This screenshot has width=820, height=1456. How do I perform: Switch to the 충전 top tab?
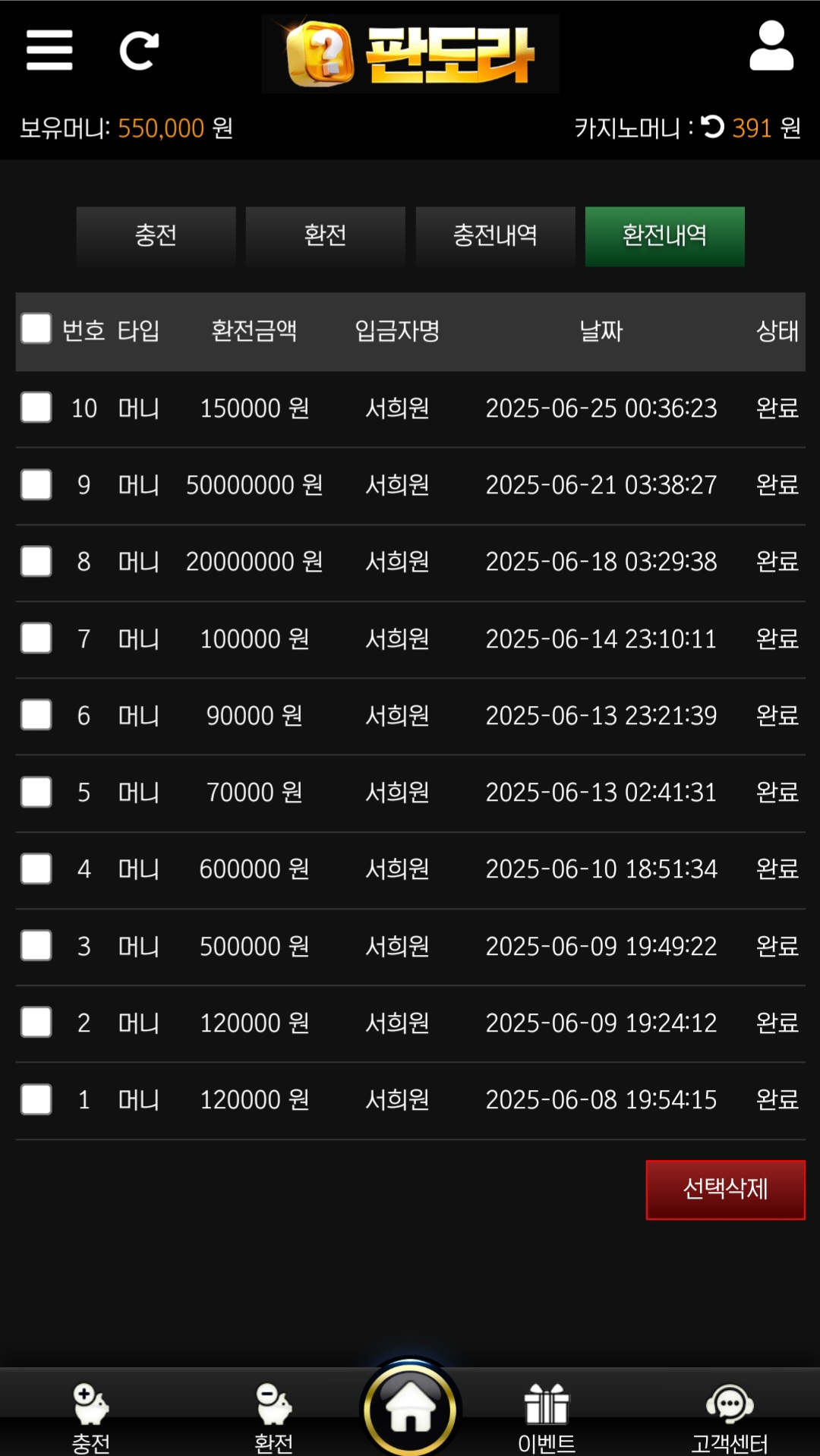pyautogui.click(x=156, y=236)
